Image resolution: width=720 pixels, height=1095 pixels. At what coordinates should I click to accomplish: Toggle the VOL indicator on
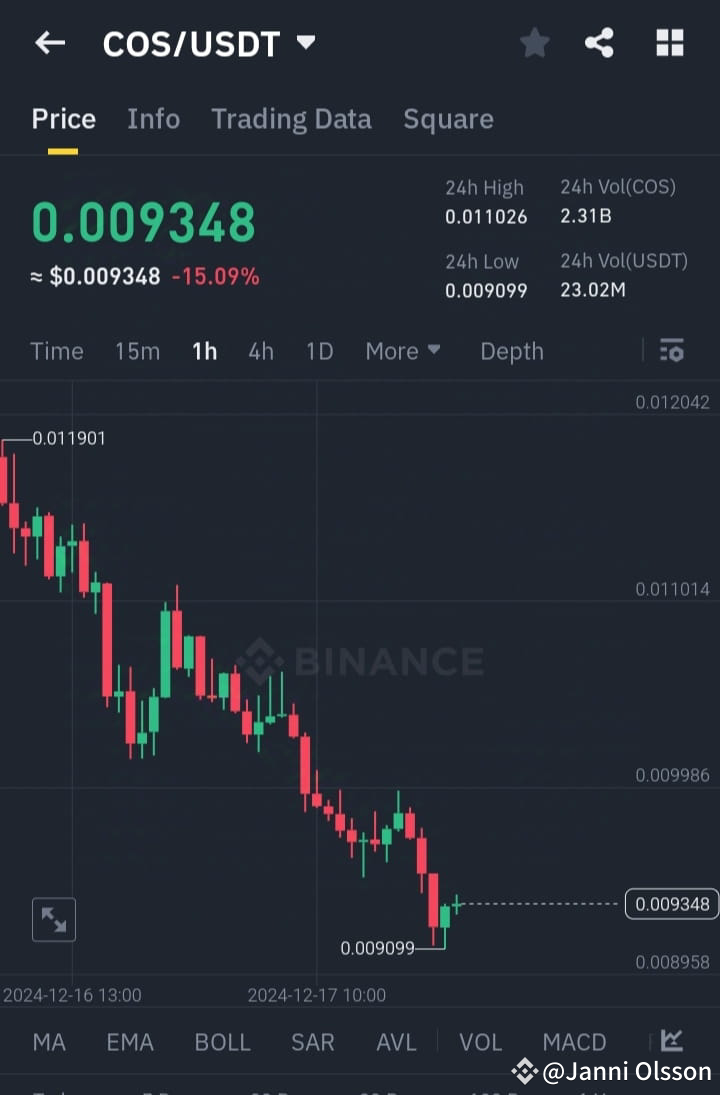pyautogui.click(x=480, y=1042)
